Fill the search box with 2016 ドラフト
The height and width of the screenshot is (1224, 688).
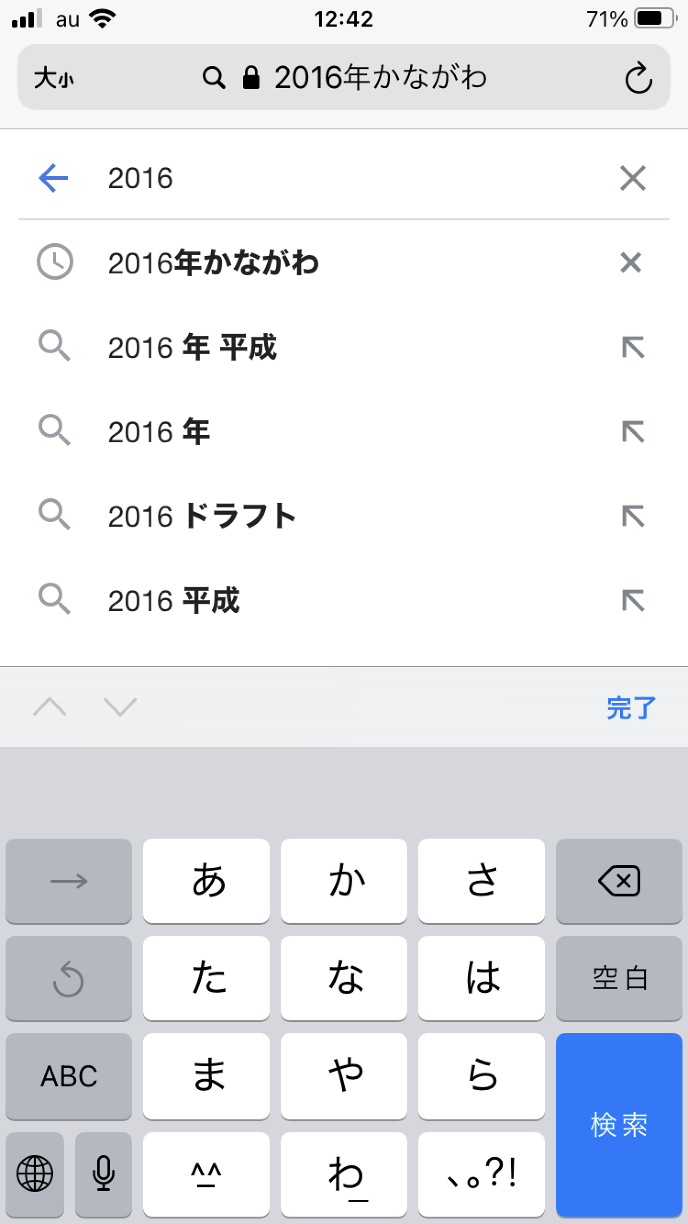coord(632,516)
